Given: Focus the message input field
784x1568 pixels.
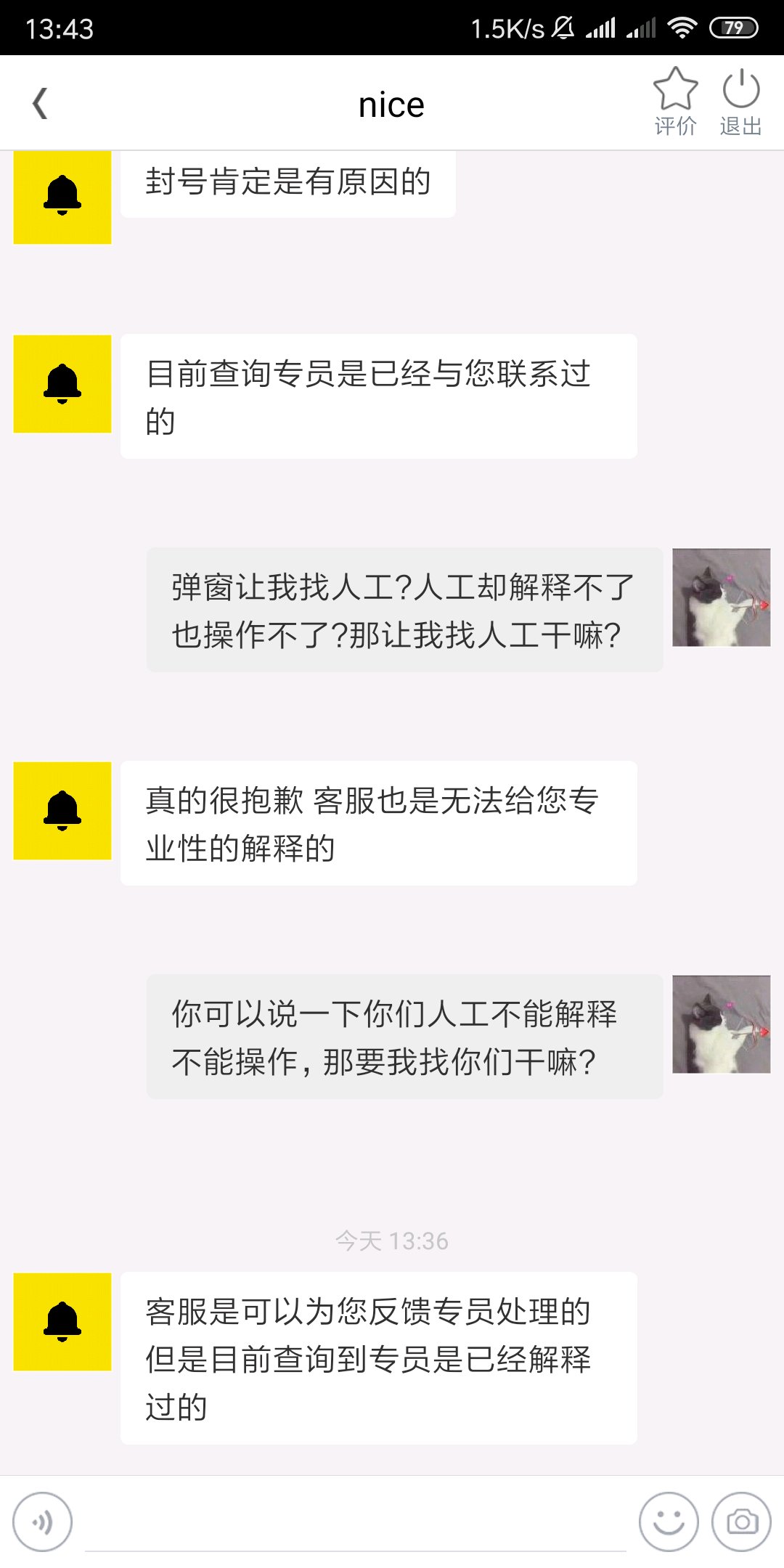Looking at the screenshot, I should (x=356, y=1522).
